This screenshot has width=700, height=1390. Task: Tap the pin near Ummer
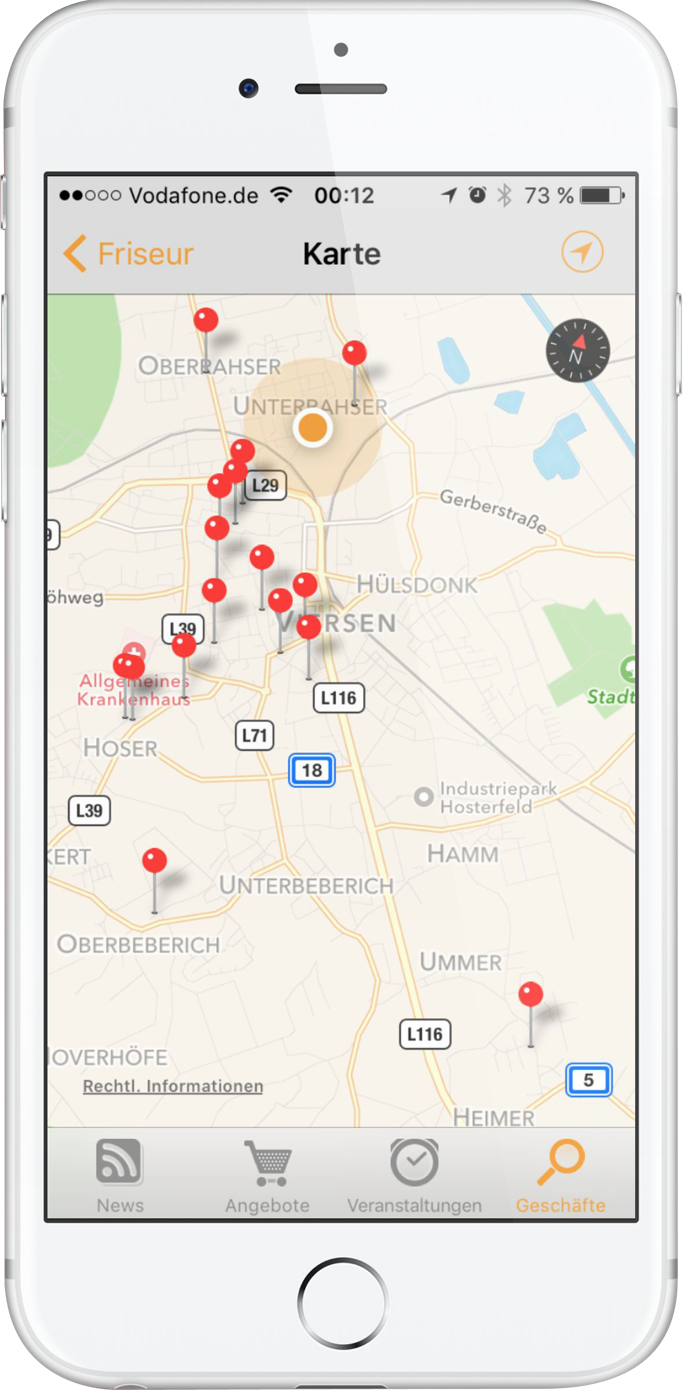click(x=531, y=995)
